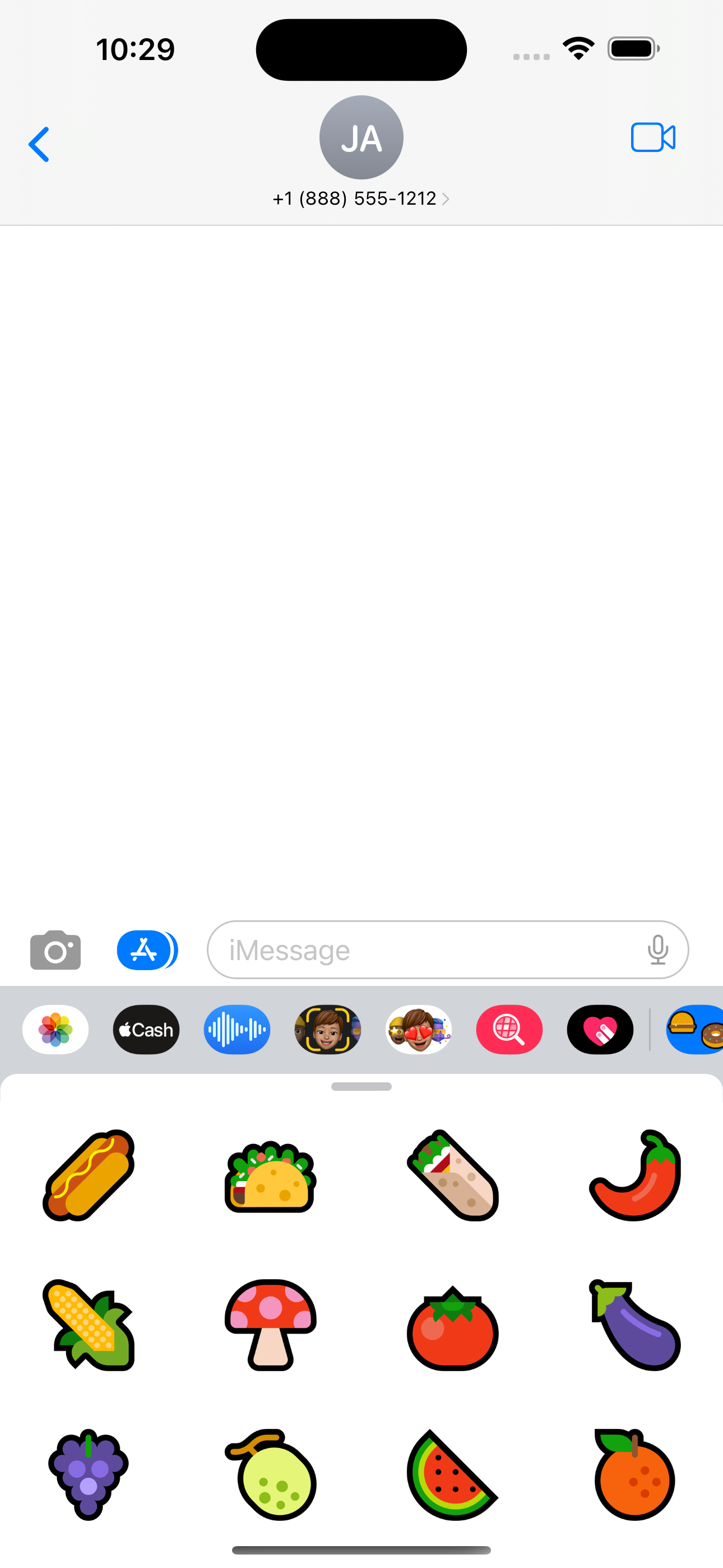Start a FaceTime video call

(653, 137)
